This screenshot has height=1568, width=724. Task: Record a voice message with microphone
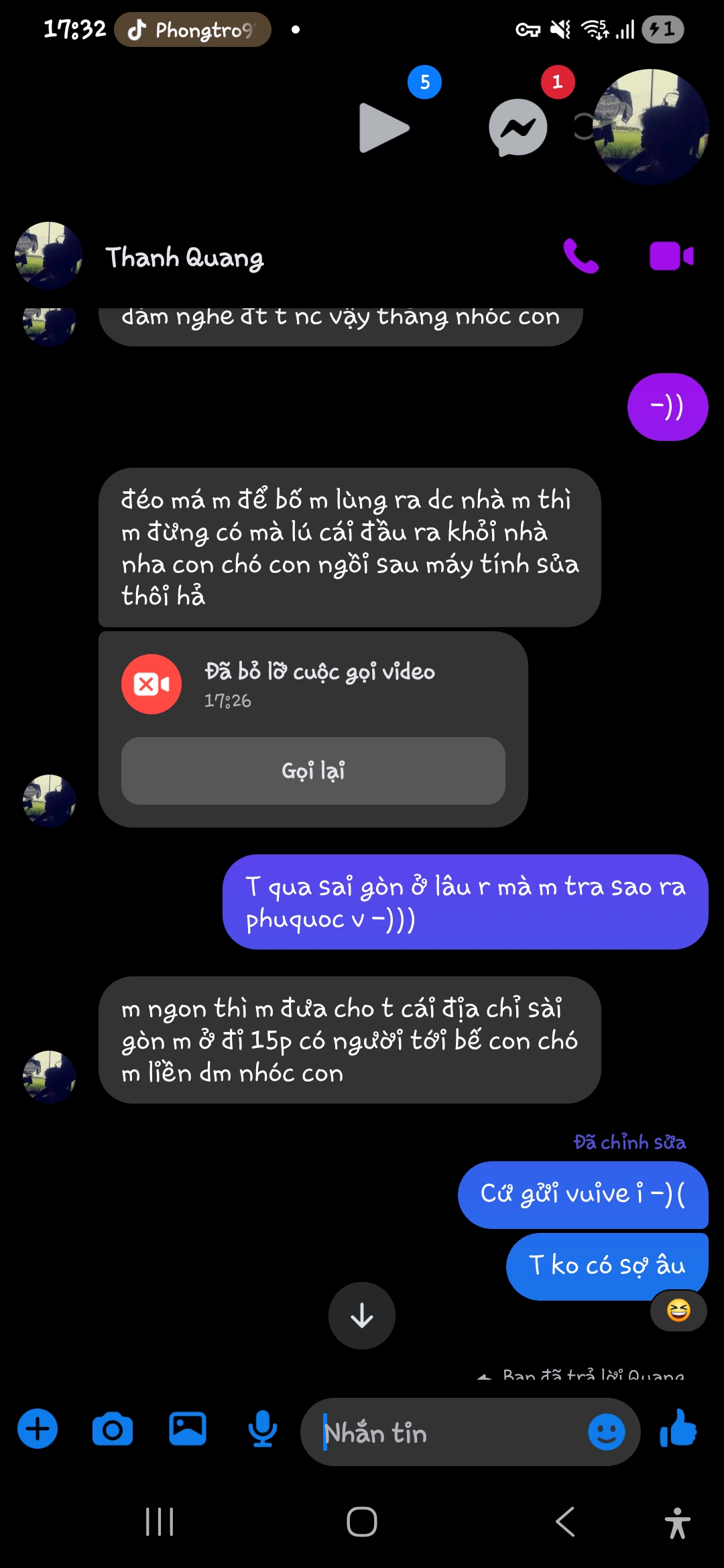[x=262, y=1429]
